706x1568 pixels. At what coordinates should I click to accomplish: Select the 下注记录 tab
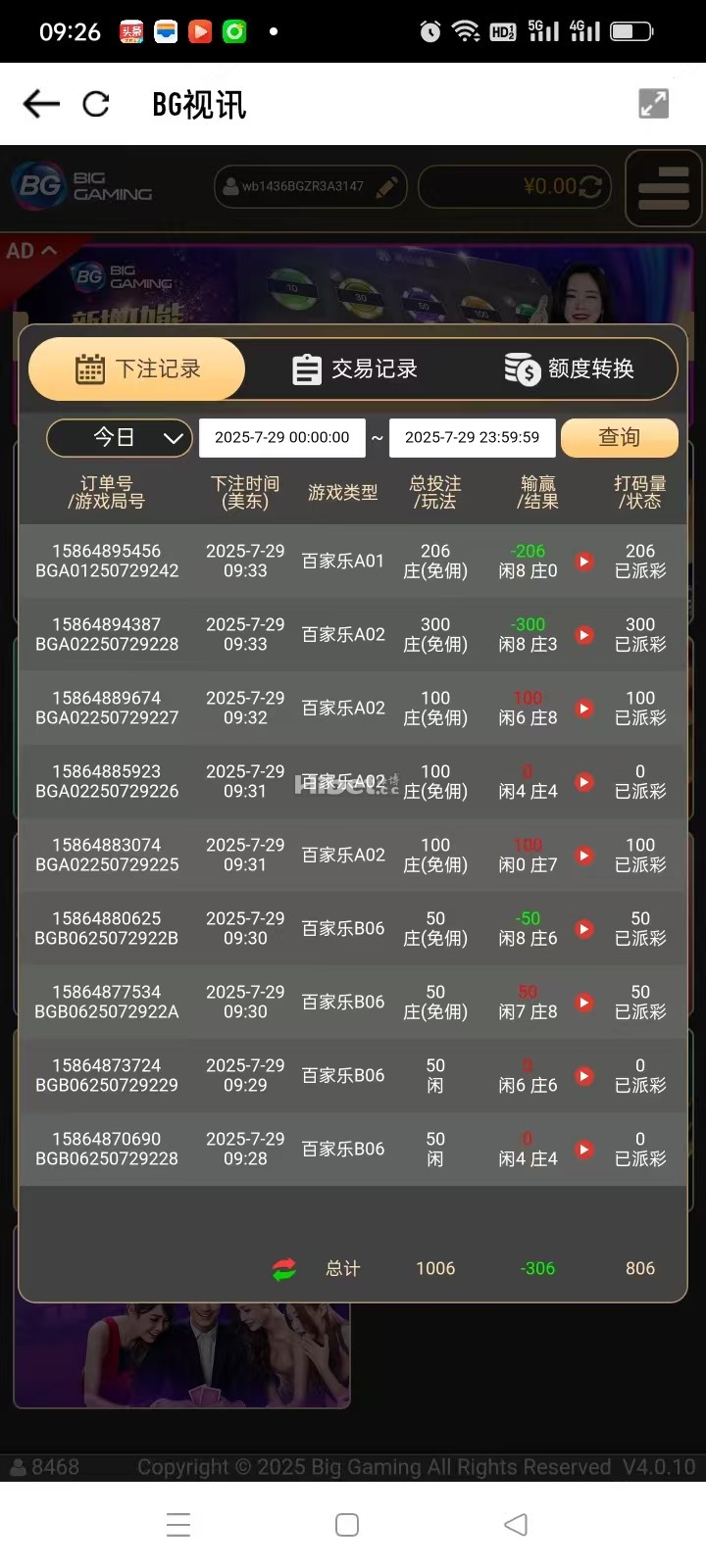138,369
